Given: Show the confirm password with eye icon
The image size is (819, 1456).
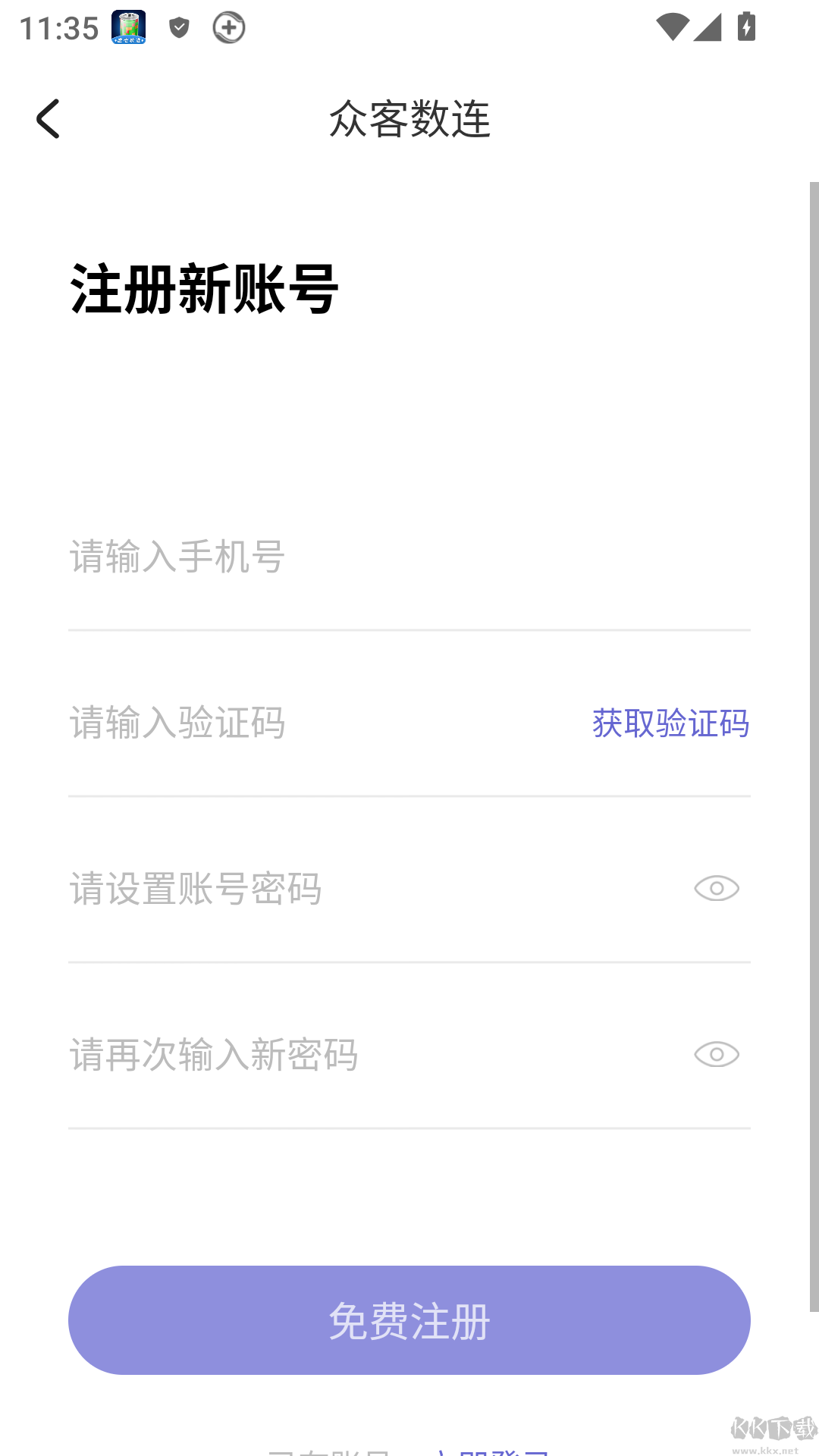Looking at the screenshot, I should point(716,1053).
